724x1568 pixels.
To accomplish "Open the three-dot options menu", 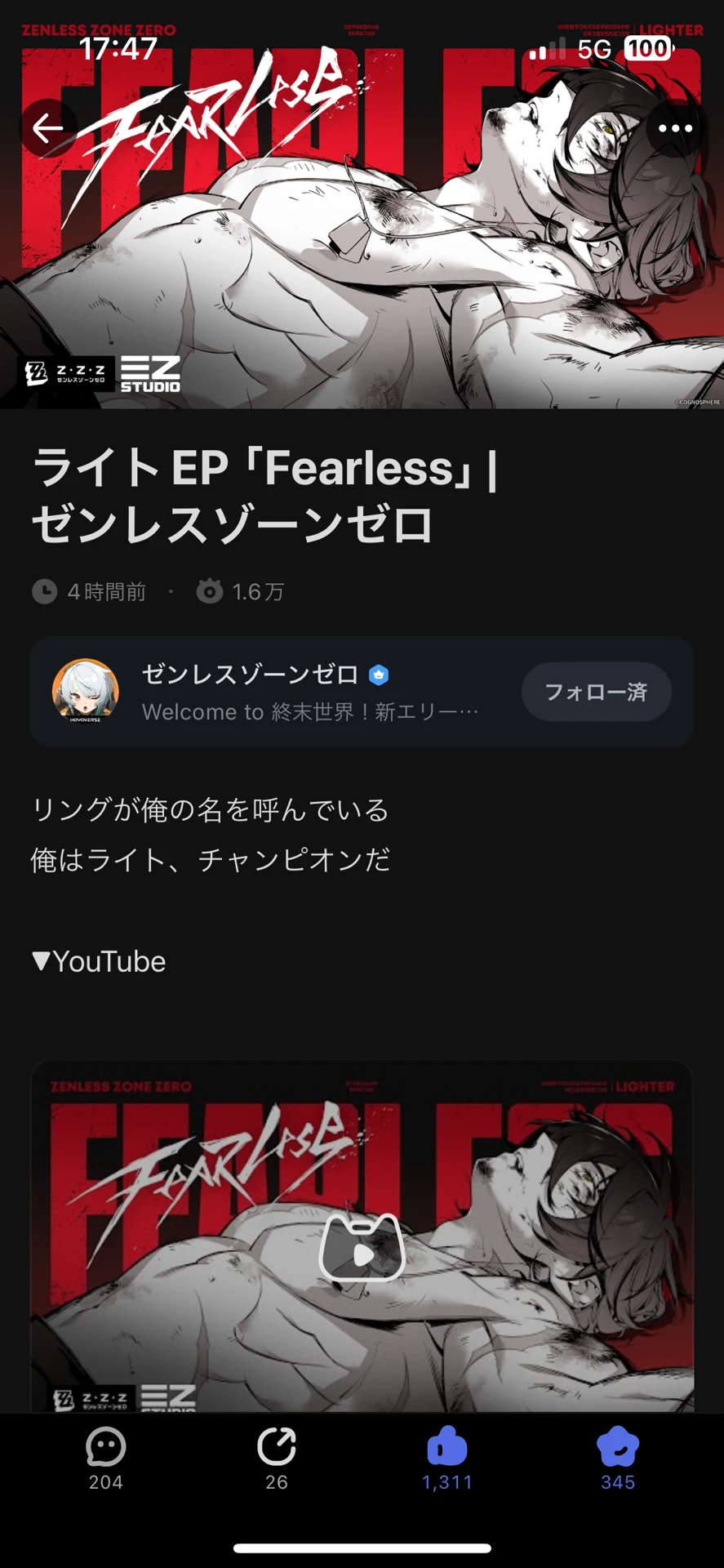I will coord(676,128).
